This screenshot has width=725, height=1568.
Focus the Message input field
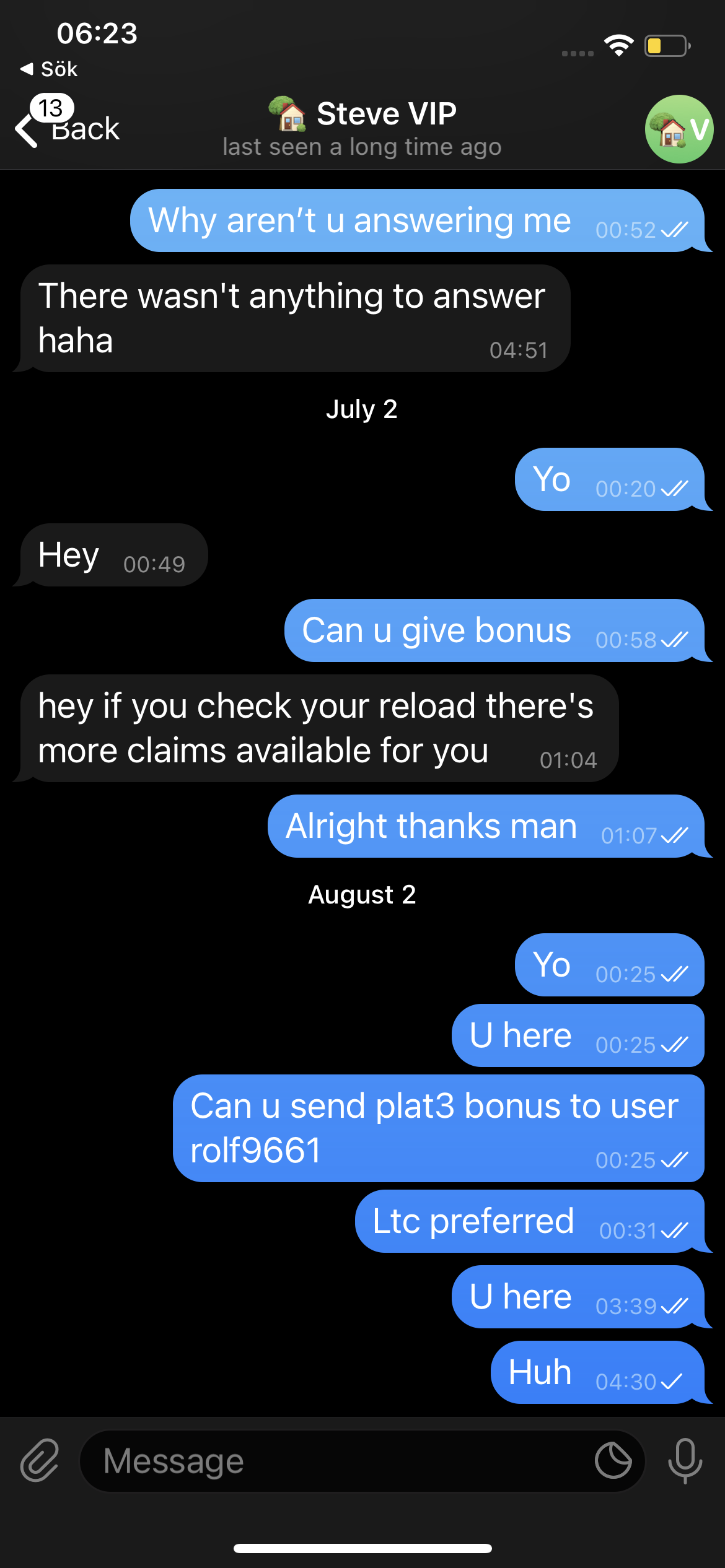[x=335, y=1461]
